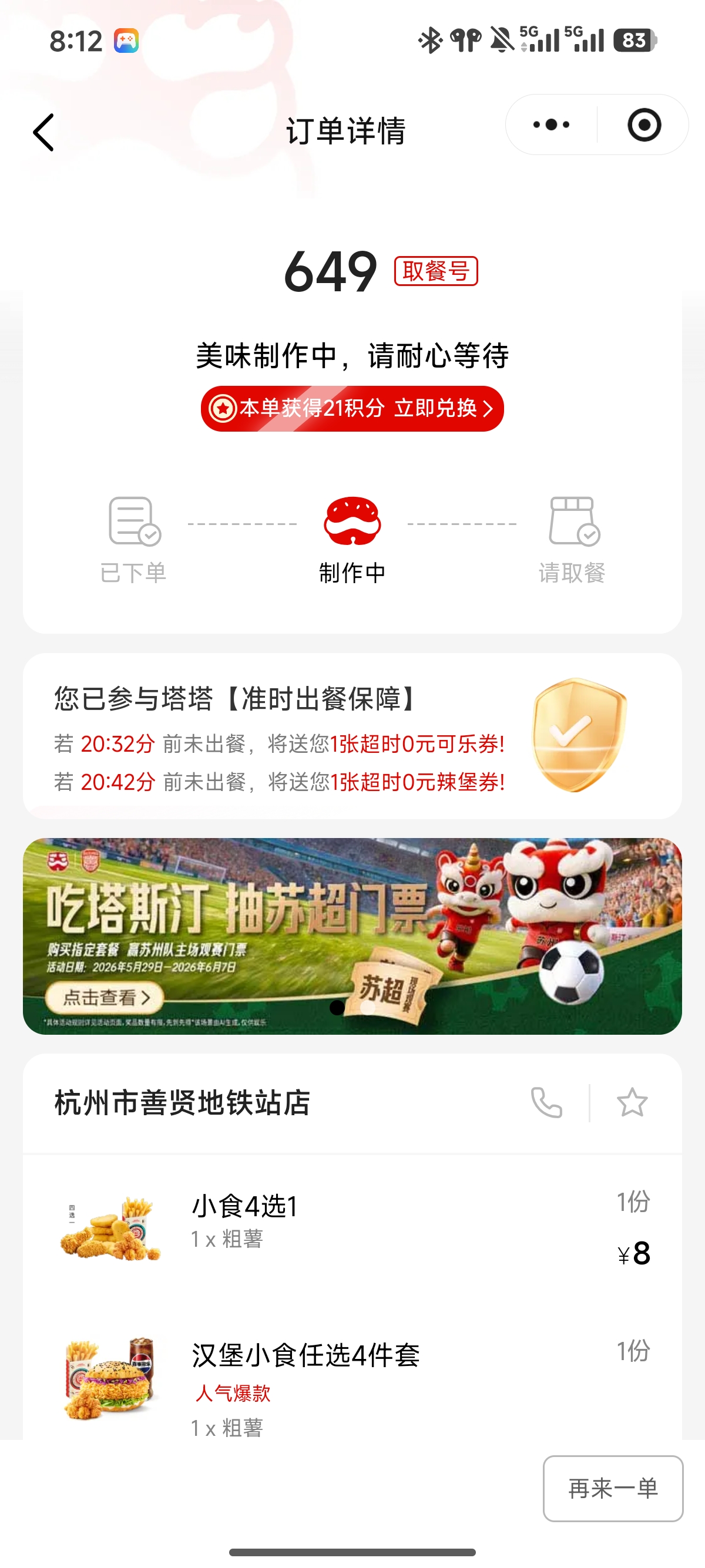Open the 吃塔斯汀抽苏超门票 promotion banner
Viewport: 705px width, 1568px height.
click(x=352, y=936)
